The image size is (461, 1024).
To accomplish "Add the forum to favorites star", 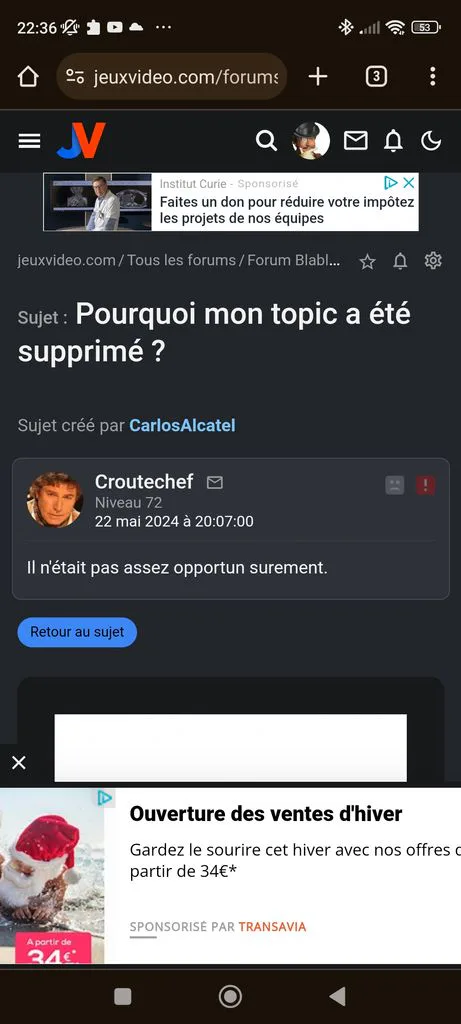I will coord(368,262).
